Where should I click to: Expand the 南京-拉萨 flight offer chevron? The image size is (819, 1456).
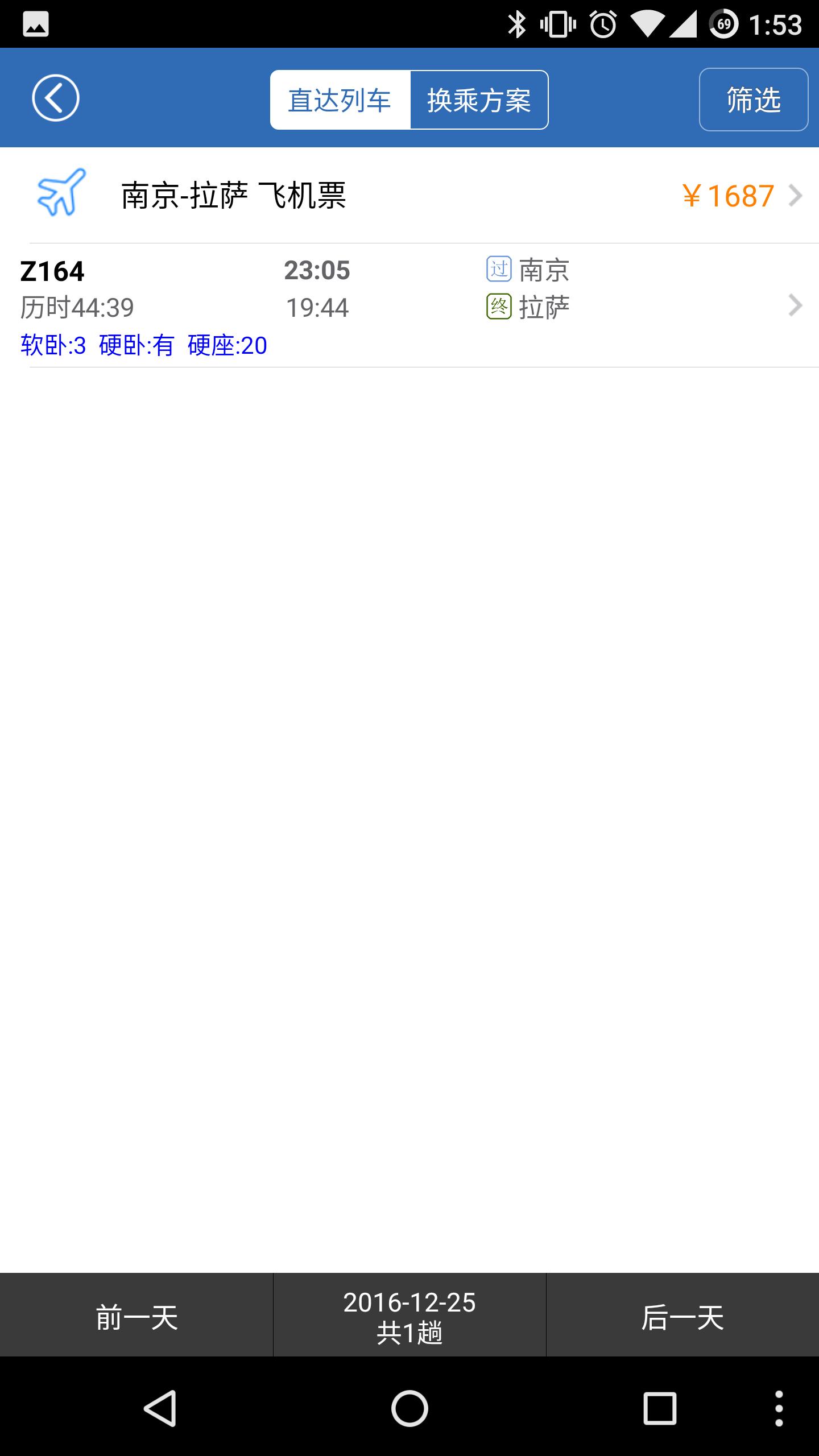pos(796,195)
